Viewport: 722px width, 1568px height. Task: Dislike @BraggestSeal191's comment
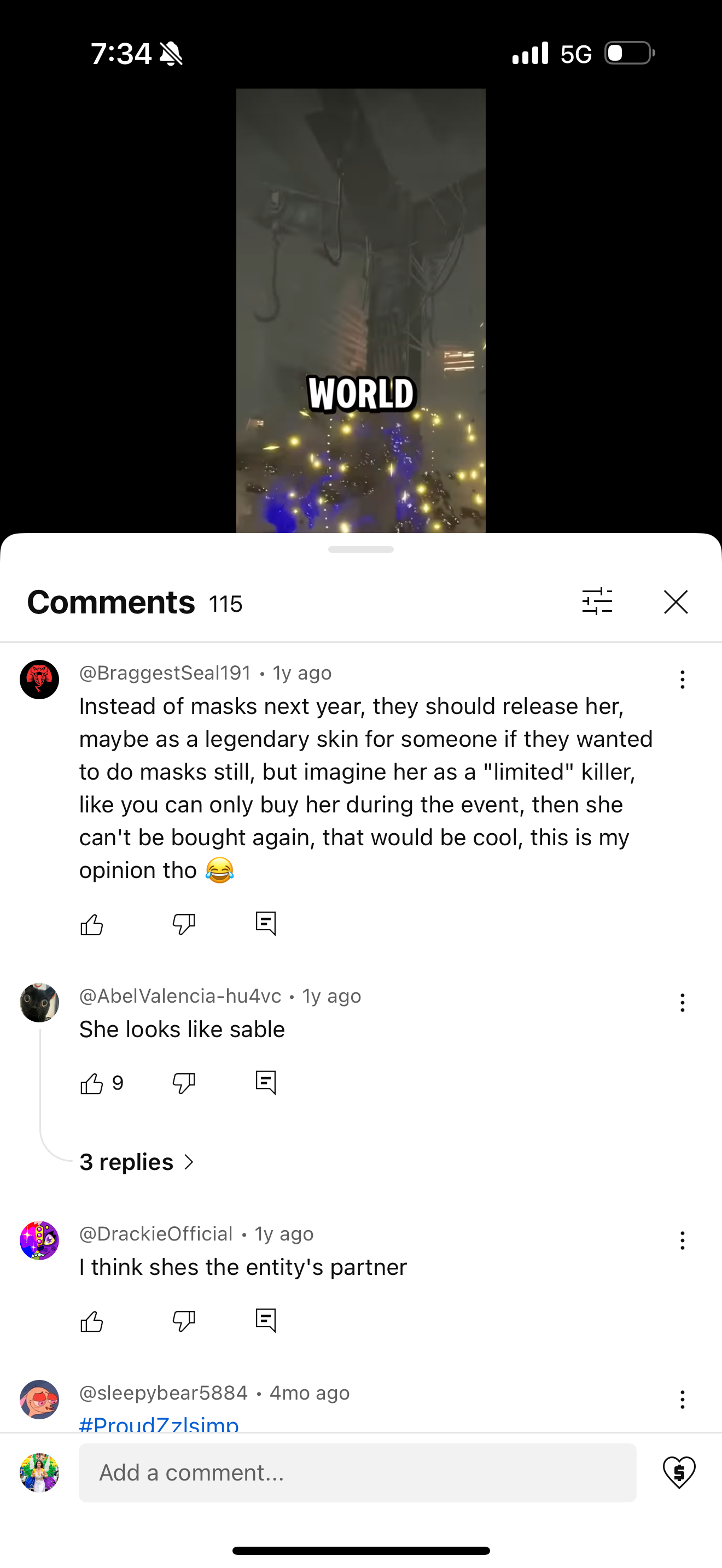click(x=183, y=924)
